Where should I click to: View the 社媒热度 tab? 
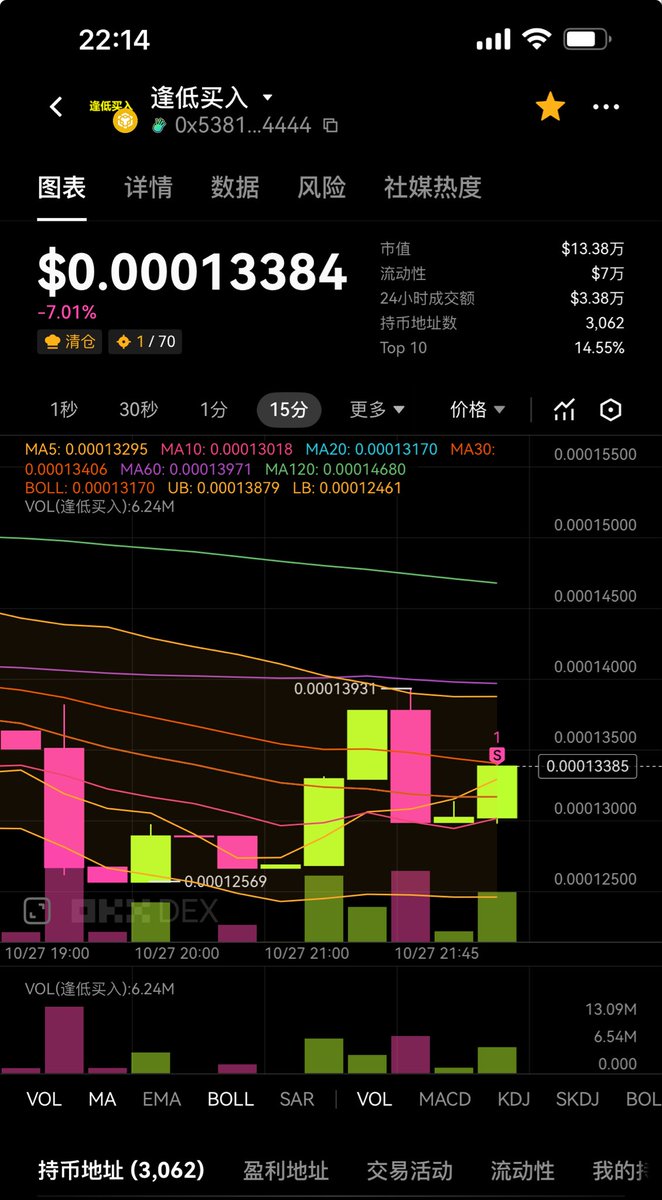432,187
